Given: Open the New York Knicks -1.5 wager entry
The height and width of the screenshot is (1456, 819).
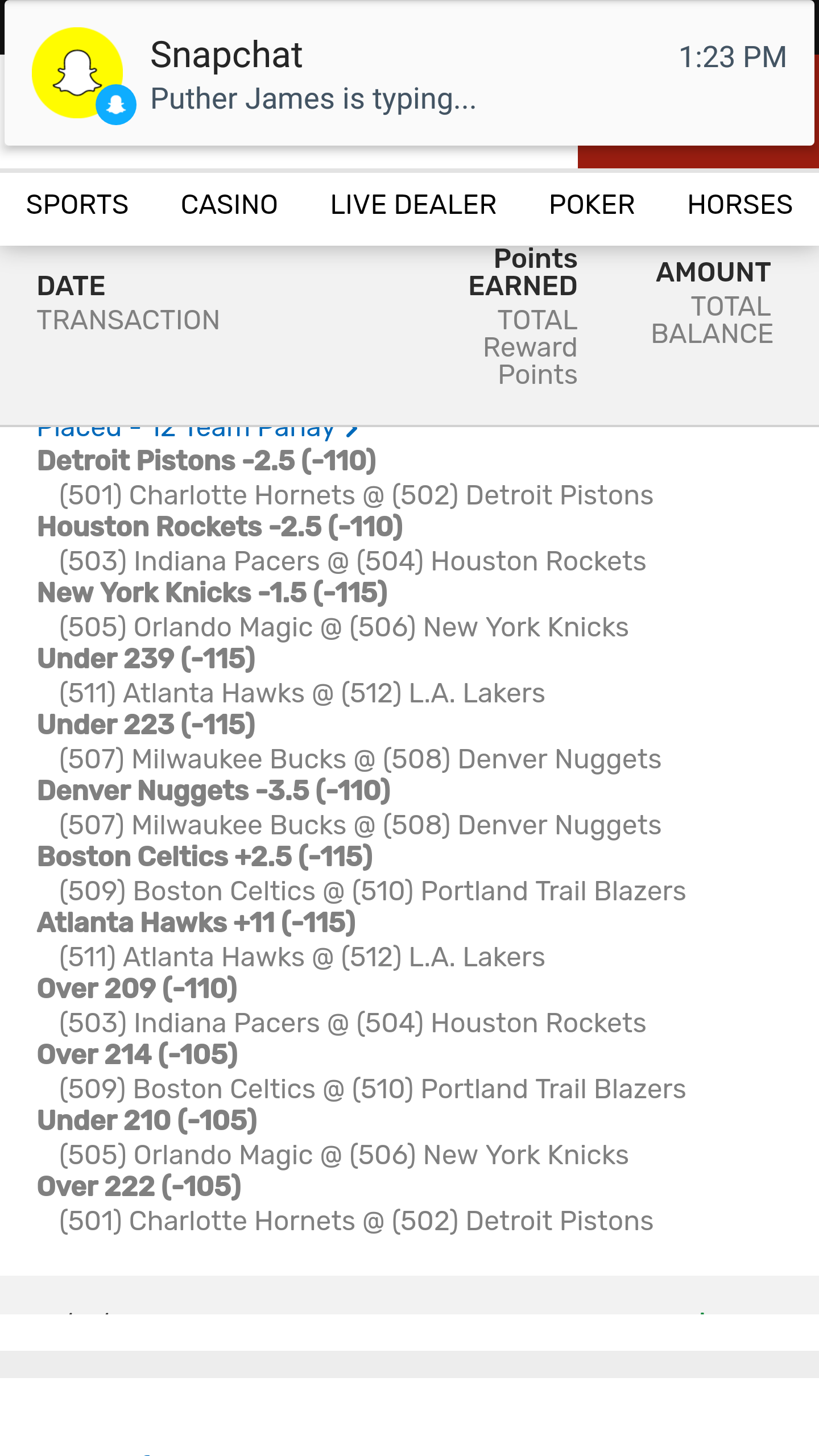Looking at the screenshot, I should click(212, 592).
